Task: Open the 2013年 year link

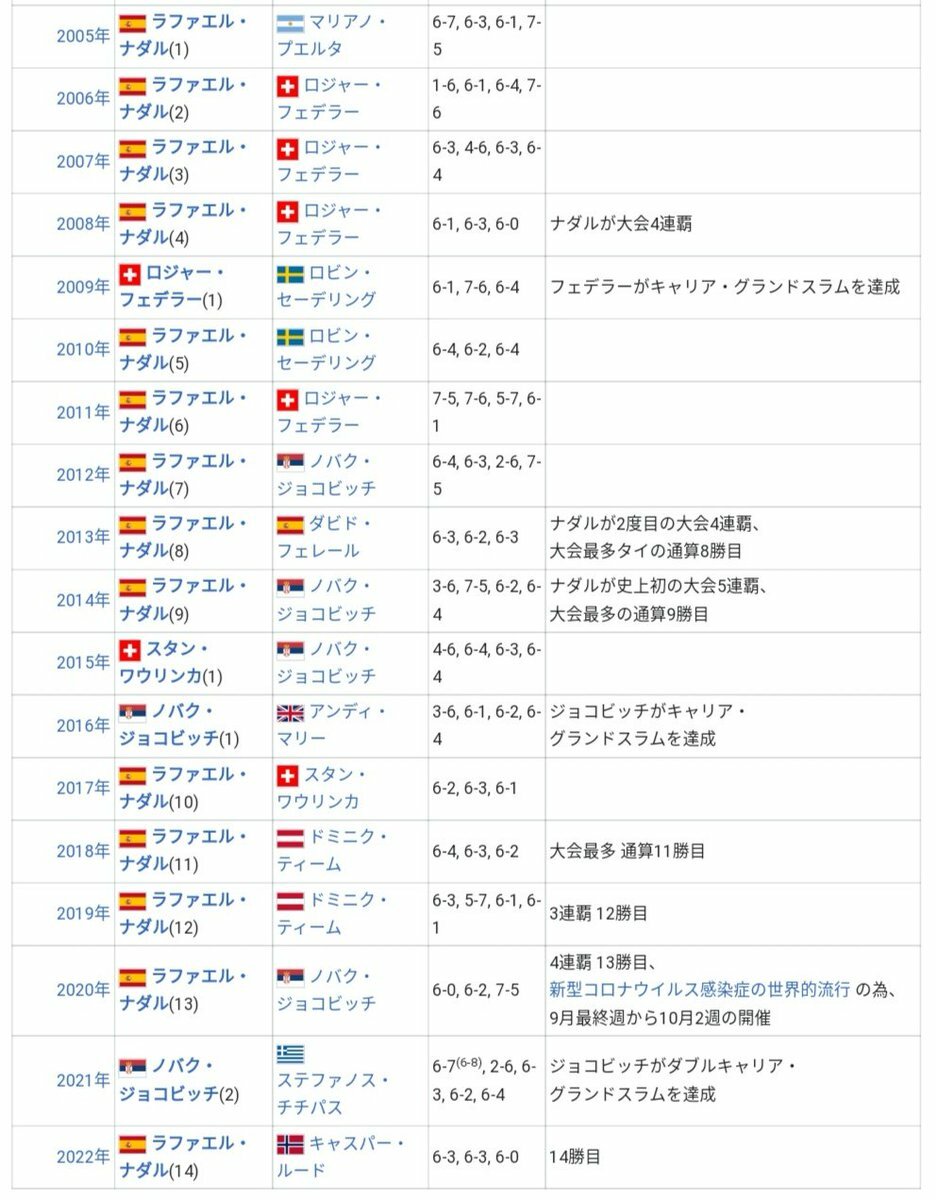Action: coord(83,537)
